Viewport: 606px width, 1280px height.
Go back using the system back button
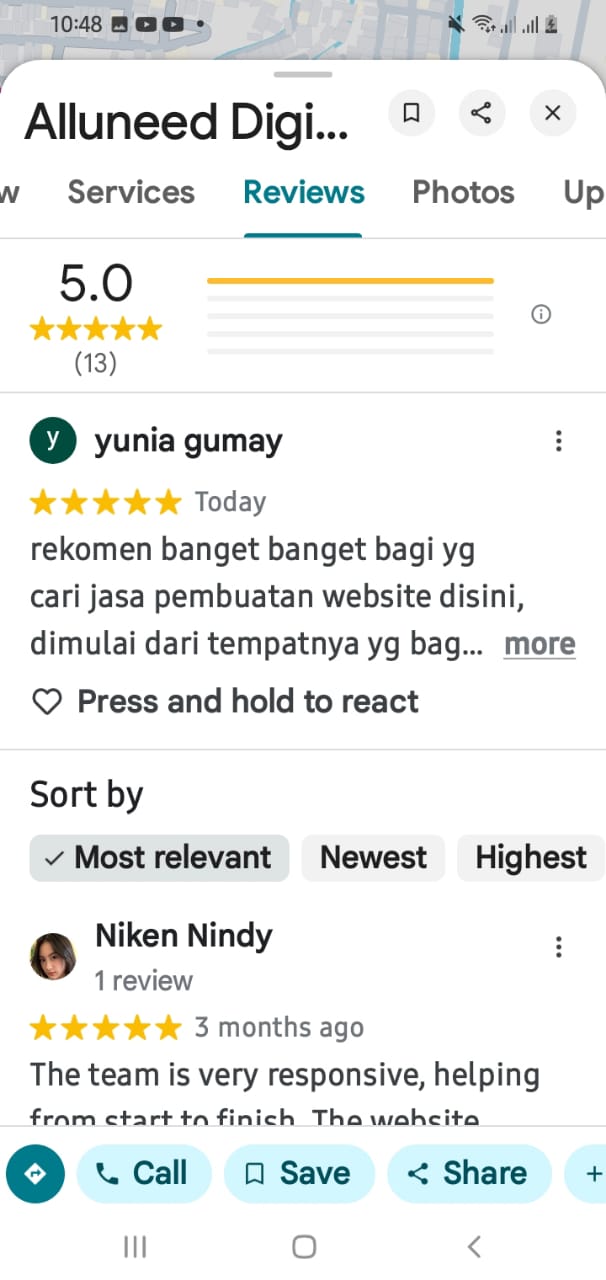pos(474,1246)
